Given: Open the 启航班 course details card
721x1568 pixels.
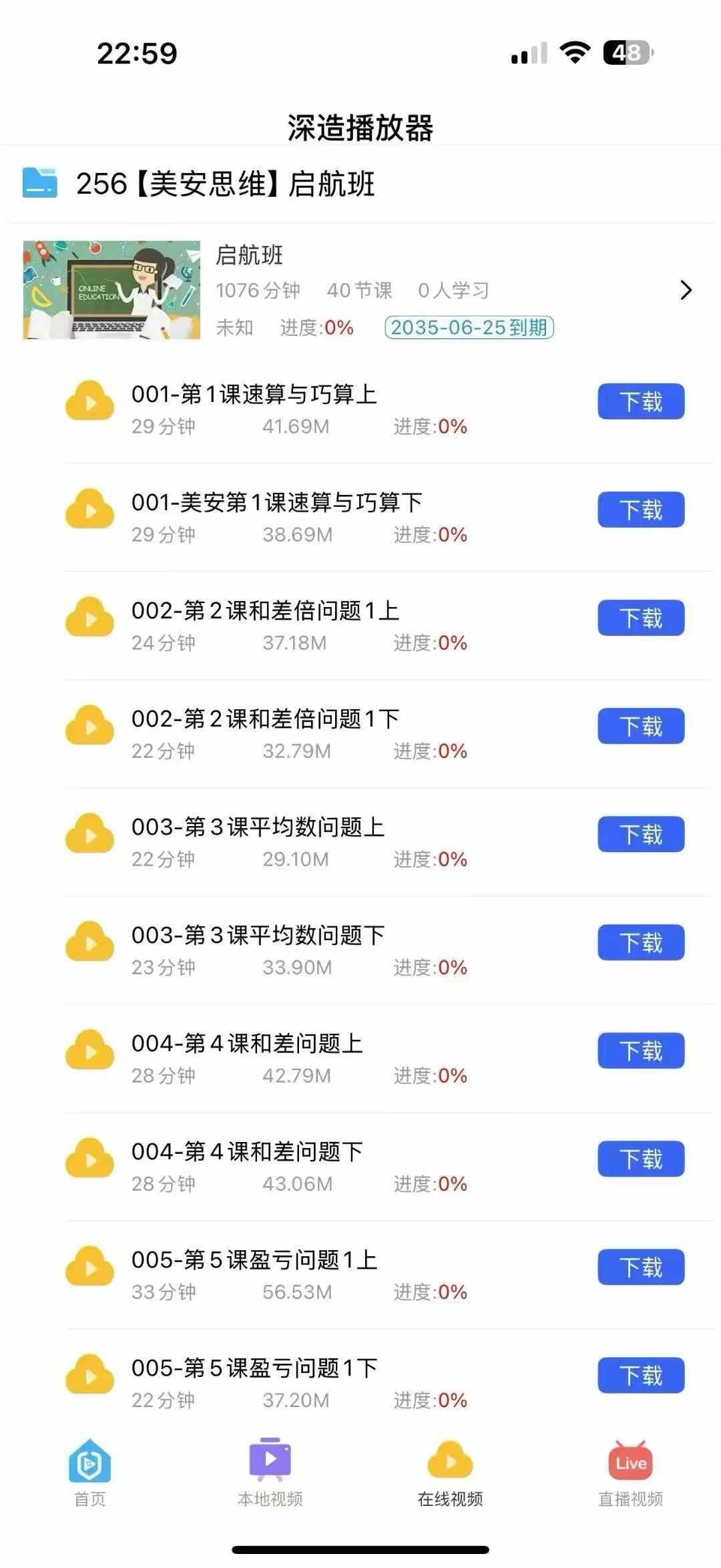Looking at the screenshot, I should coord(360,290).
